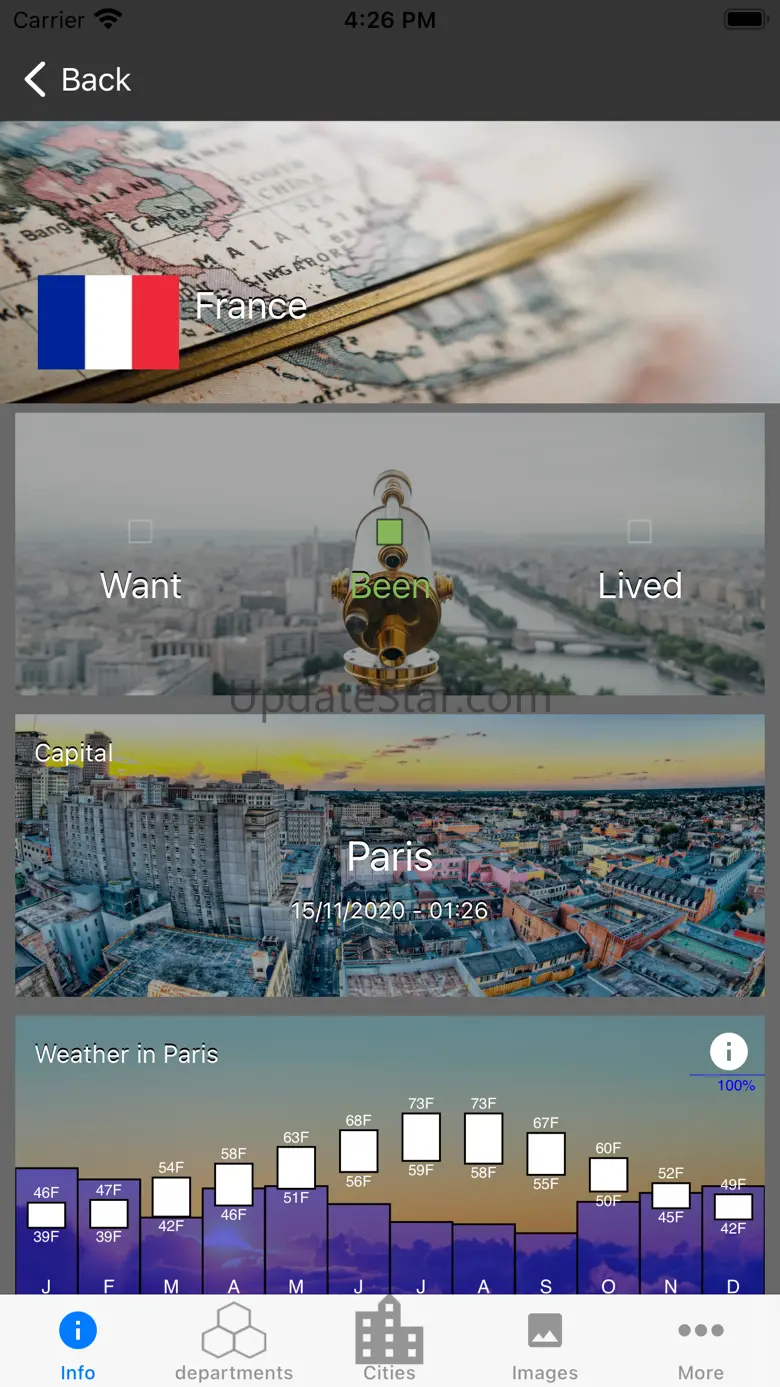Open the More tab
The image size is (780, 1387).
tap(701, 1341)
